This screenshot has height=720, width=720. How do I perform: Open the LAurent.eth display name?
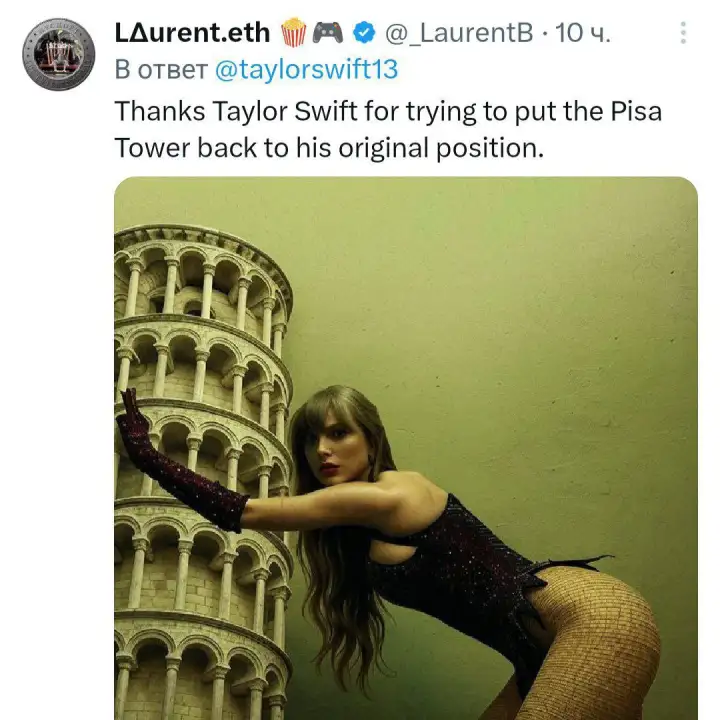[193, 33]
